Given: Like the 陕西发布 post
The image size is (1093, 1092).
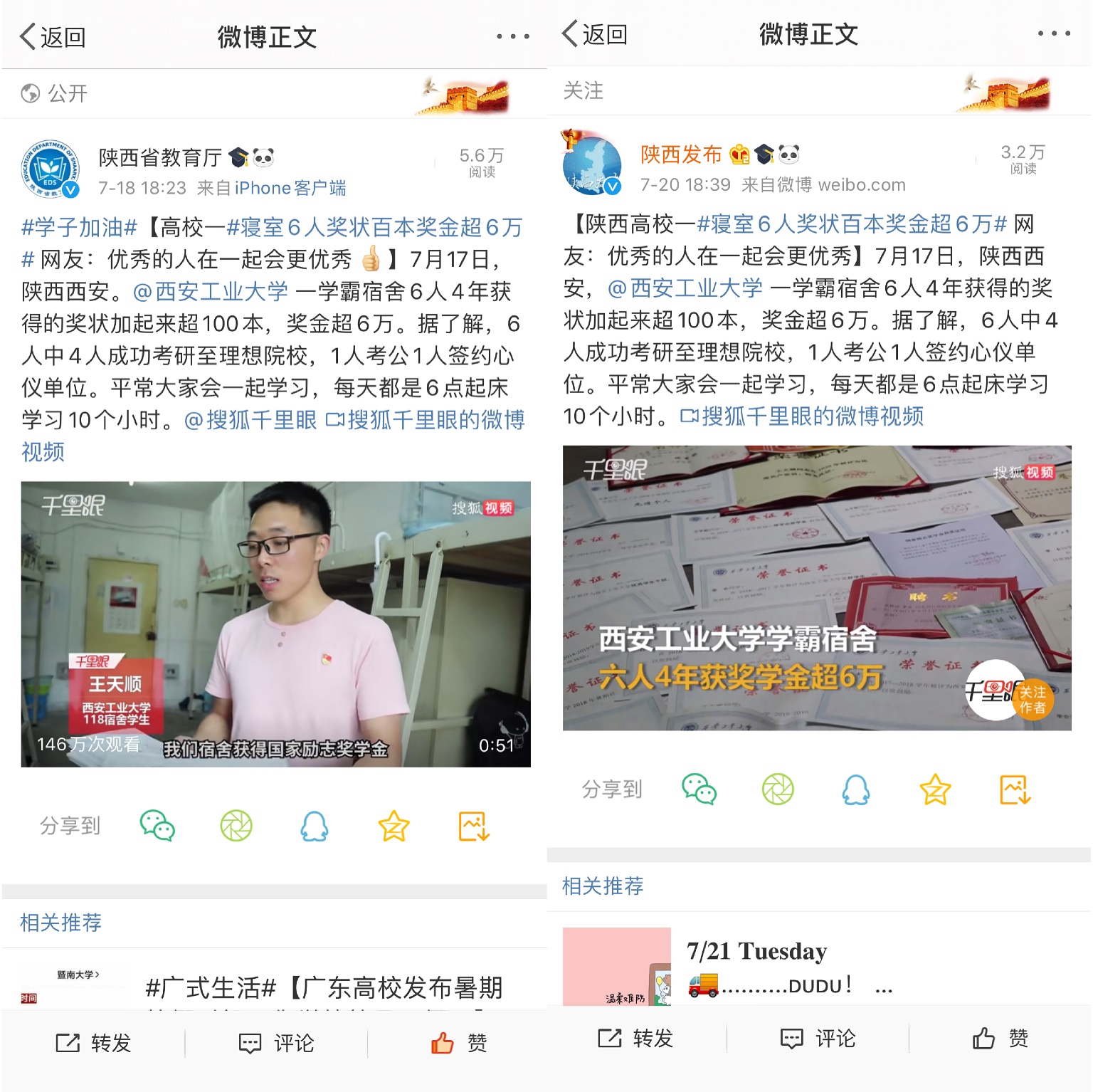Looking at the screenshot, I should click(x=1000, y=1039).
